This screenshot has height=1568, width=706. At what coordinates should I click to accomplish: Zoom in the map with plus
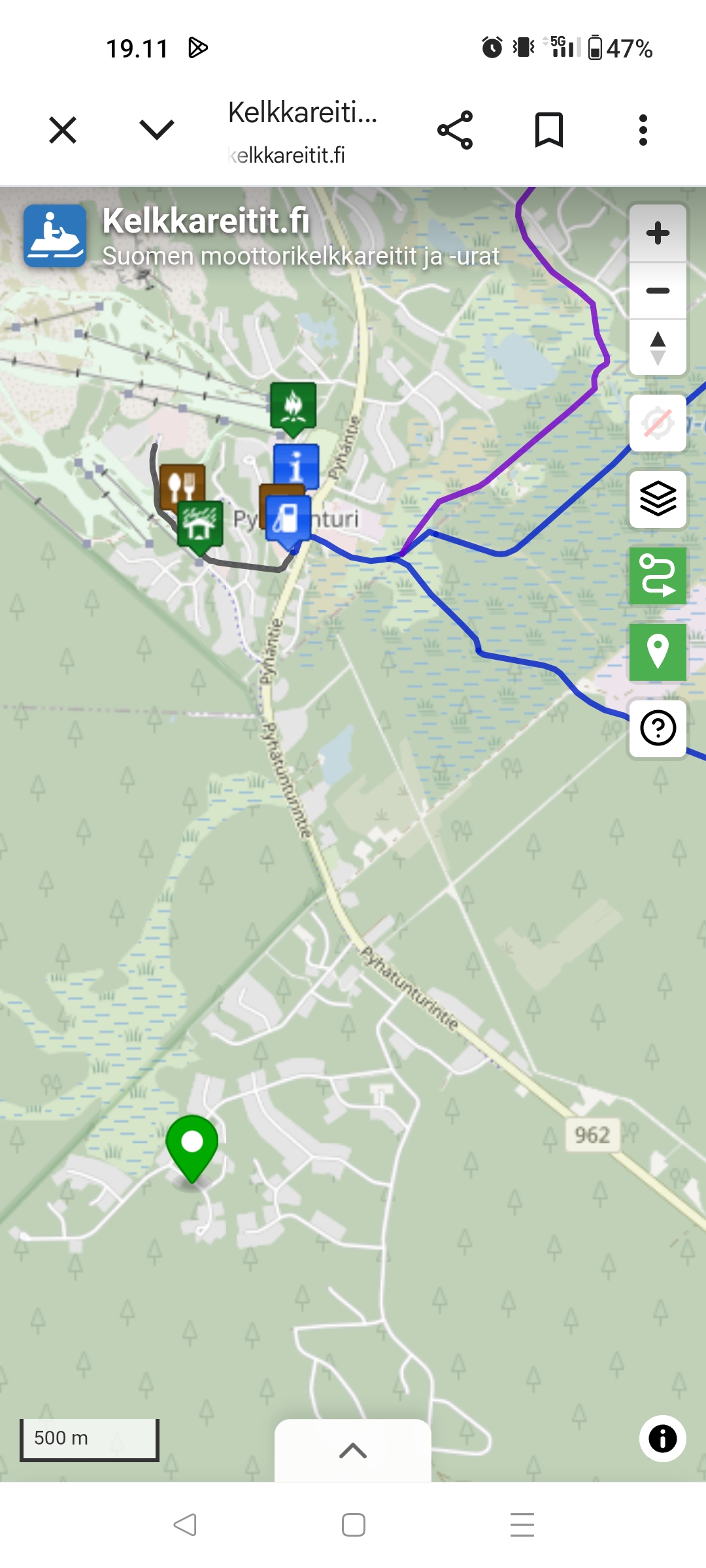(x=658, y=233)
